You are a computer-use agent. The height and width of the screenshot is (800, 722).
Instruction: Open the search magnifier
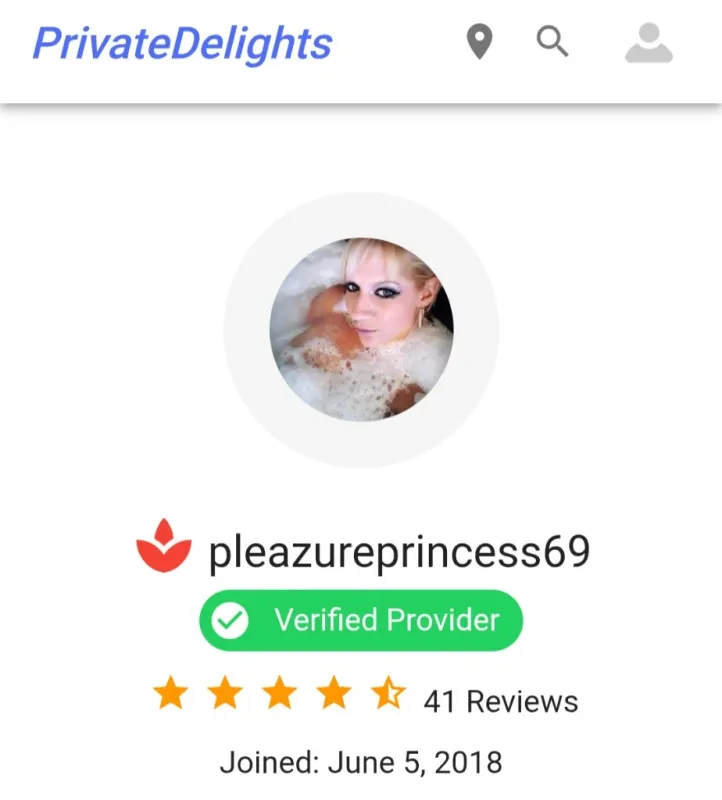tap(552, 43)
